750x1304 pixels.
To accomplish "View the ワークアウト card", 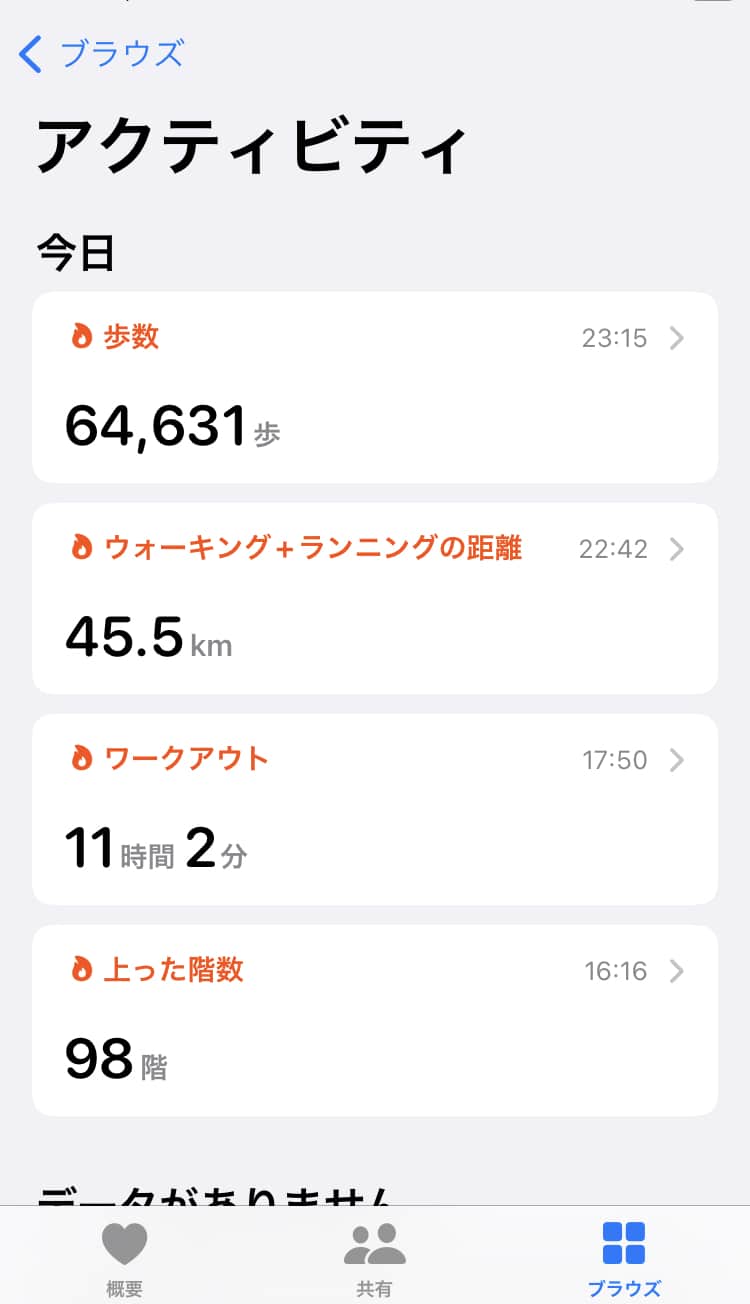I will point(375,809).
